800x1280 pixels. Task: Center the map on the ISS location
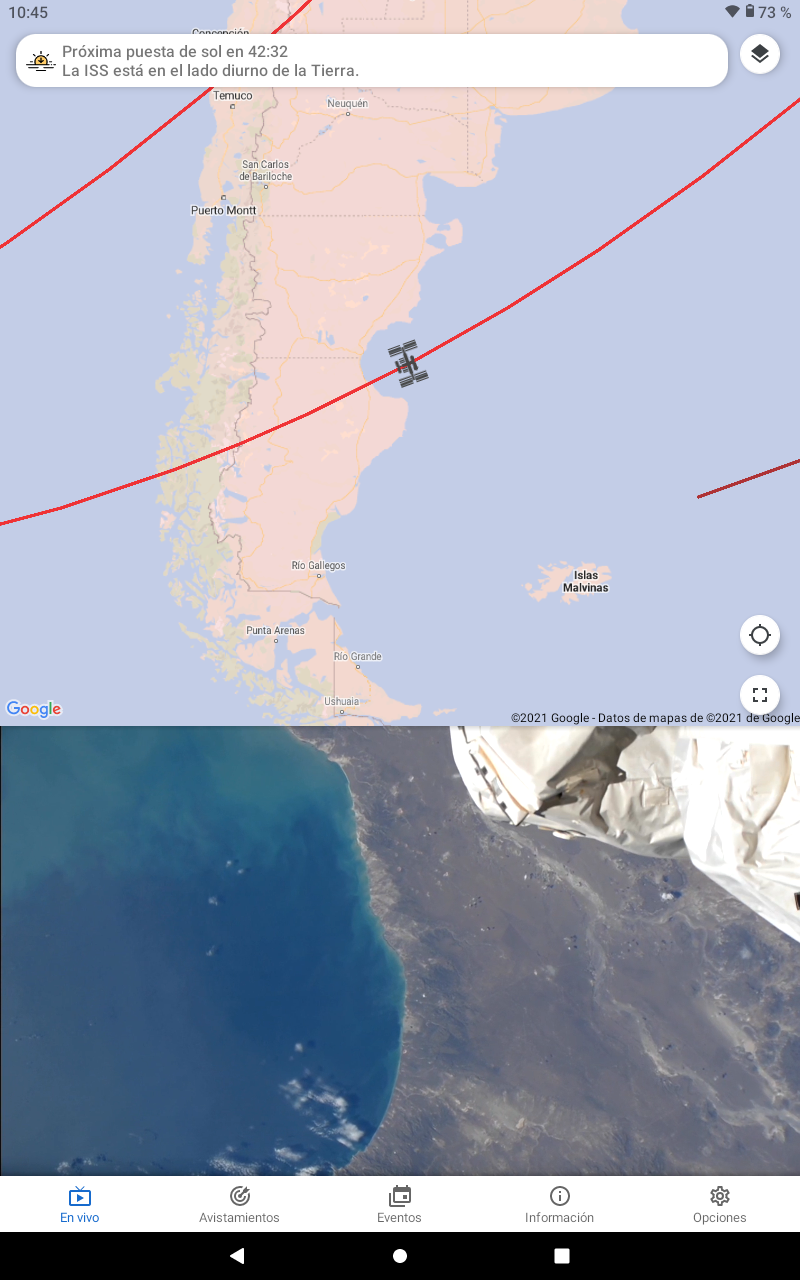pos(760,635)
